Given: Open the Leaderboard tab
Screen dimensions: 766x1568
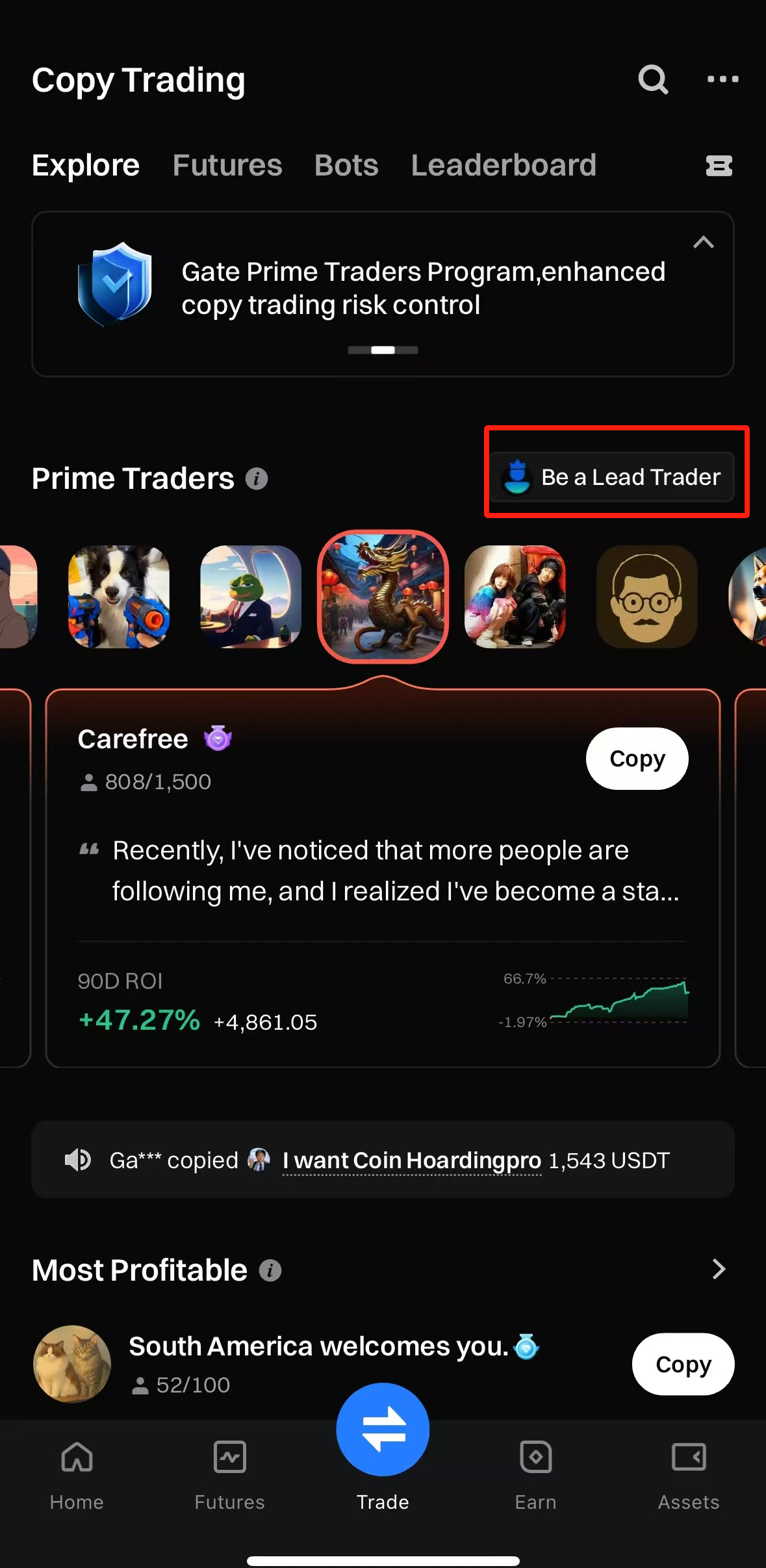Looking at the screenshot, I should [x=504, y=165].
